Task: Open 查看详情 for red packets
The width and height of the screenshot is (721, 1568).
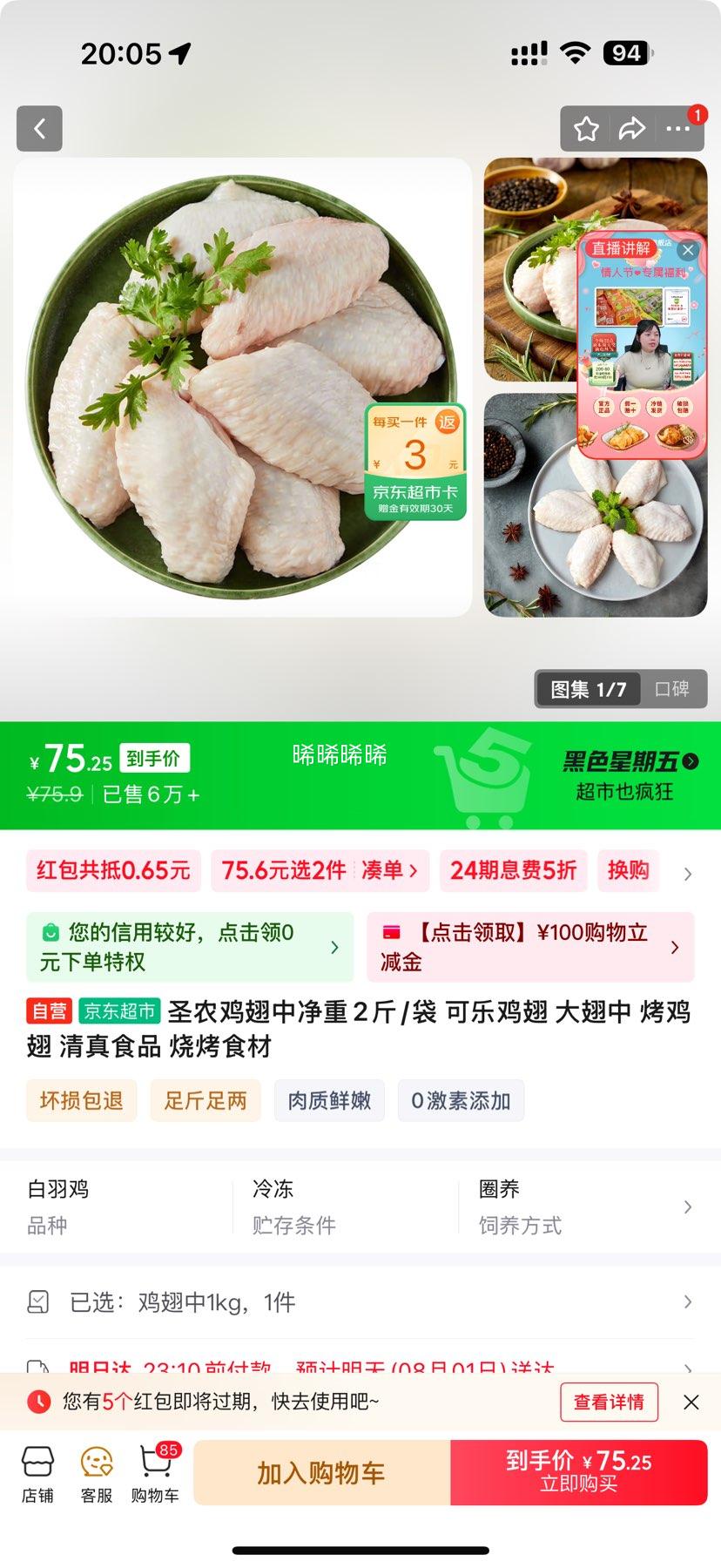Action: (x=609, y=1402)
